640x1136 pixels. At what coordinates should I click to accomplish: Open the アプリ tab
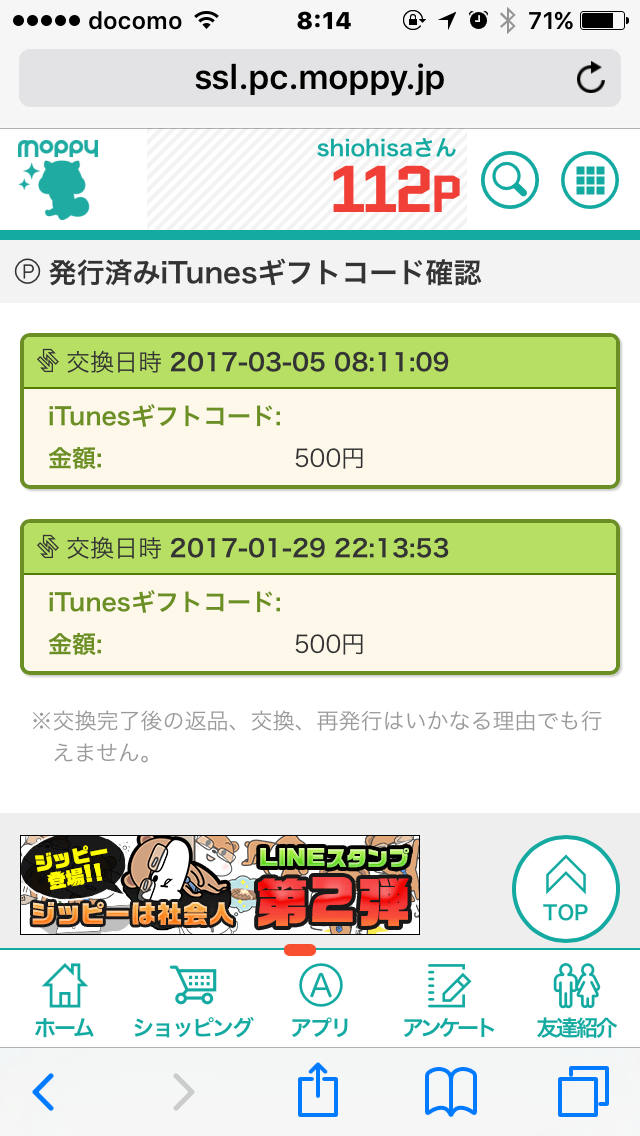320,1000
